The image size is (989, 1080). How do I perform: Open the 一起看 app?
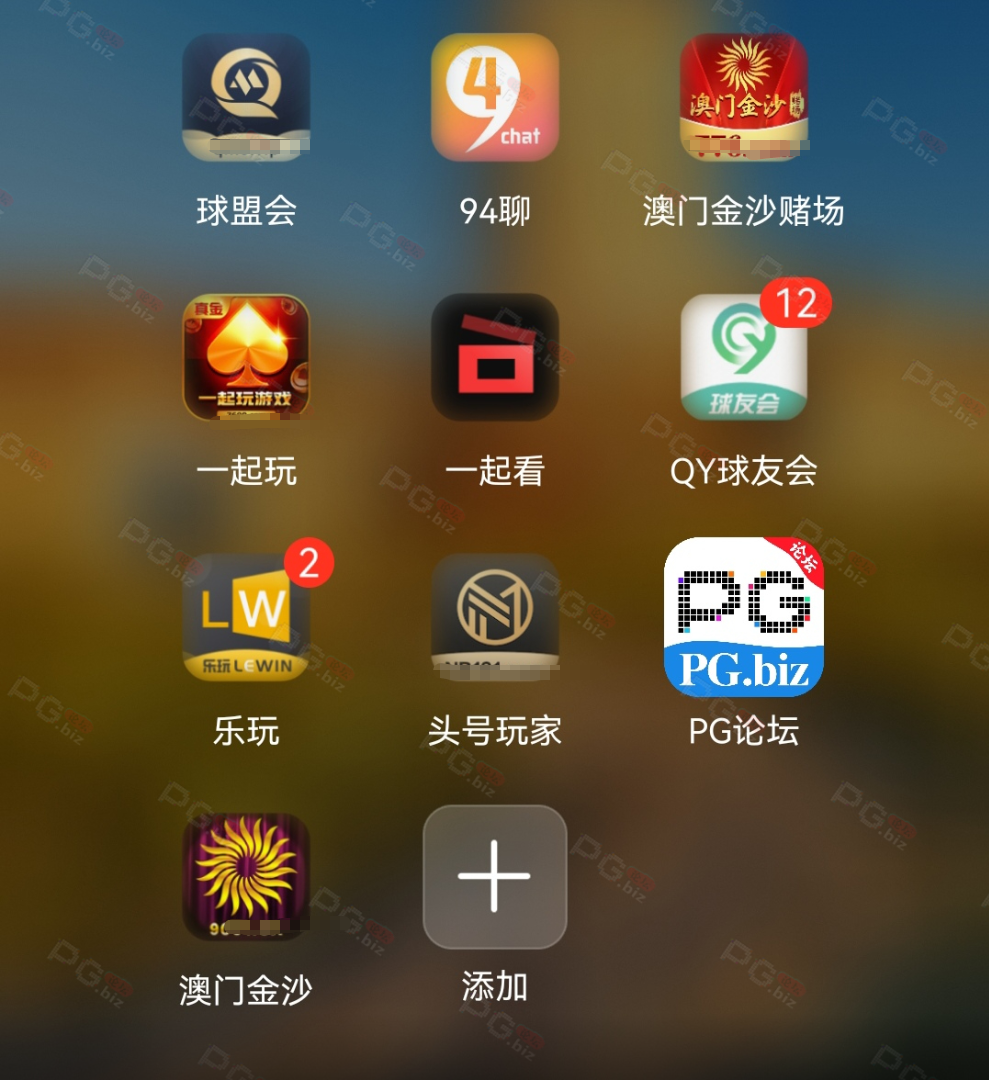pyautogui.click(x=494, y=357)
